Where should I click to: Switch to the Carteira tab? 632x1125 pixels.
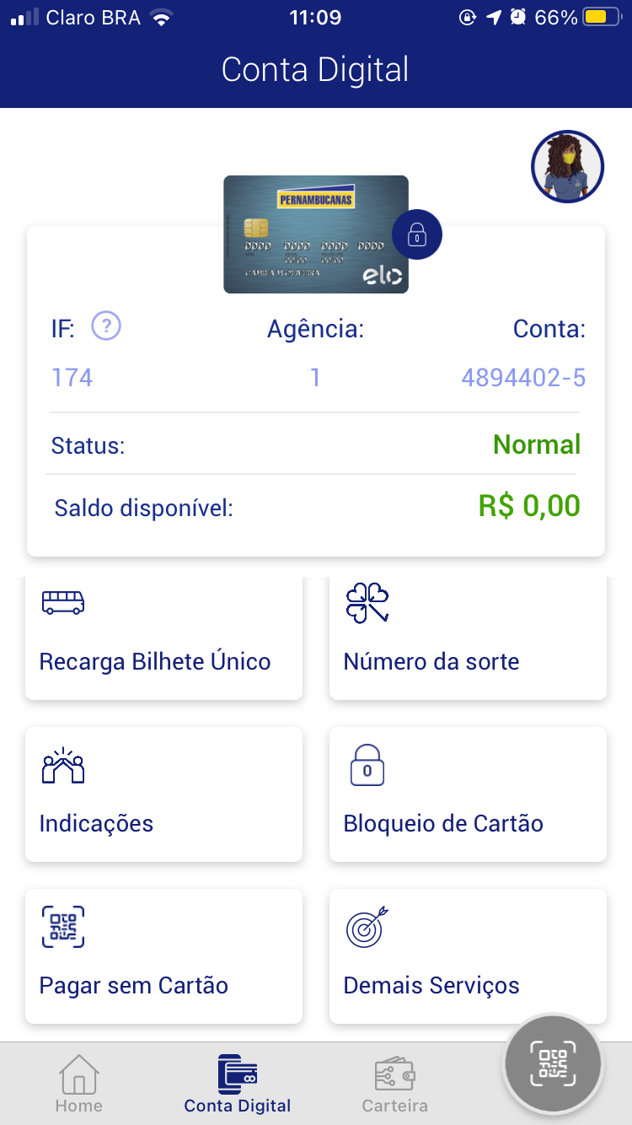tap(395, 1084)
